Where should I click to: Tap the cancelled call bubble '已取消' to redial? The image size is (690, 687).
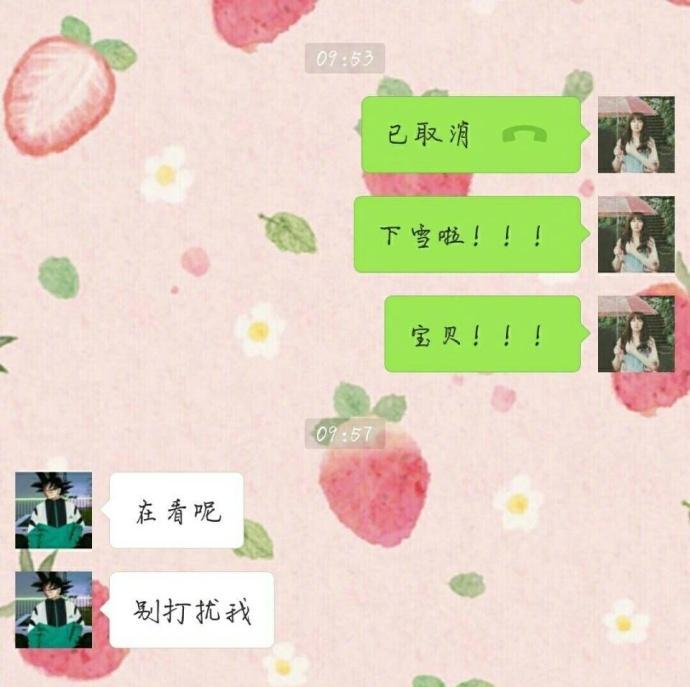[x=470, y=135]
